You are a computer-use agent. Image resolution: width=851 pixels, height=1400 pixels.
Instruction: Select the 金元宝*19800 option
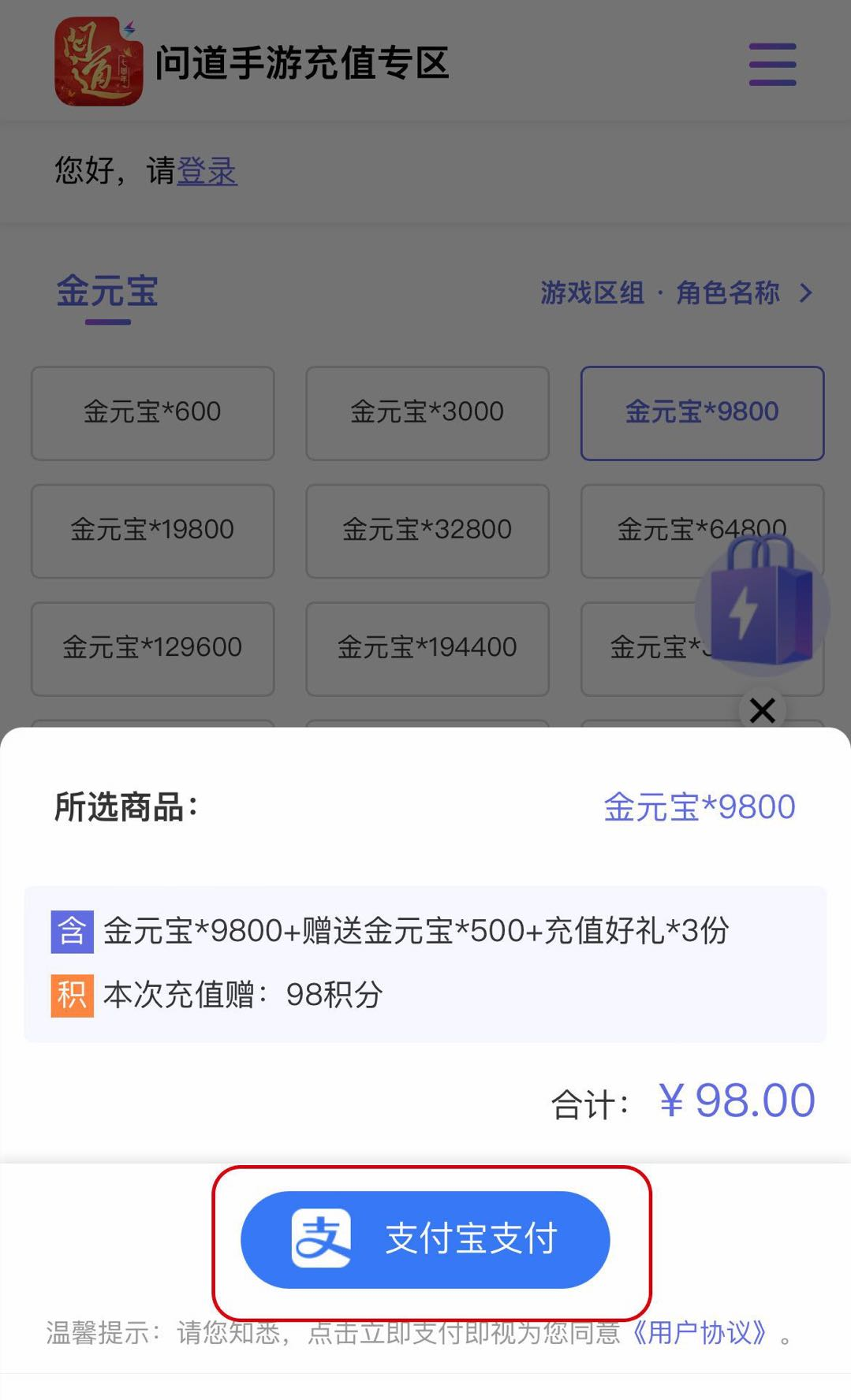(x=152, y=530)
